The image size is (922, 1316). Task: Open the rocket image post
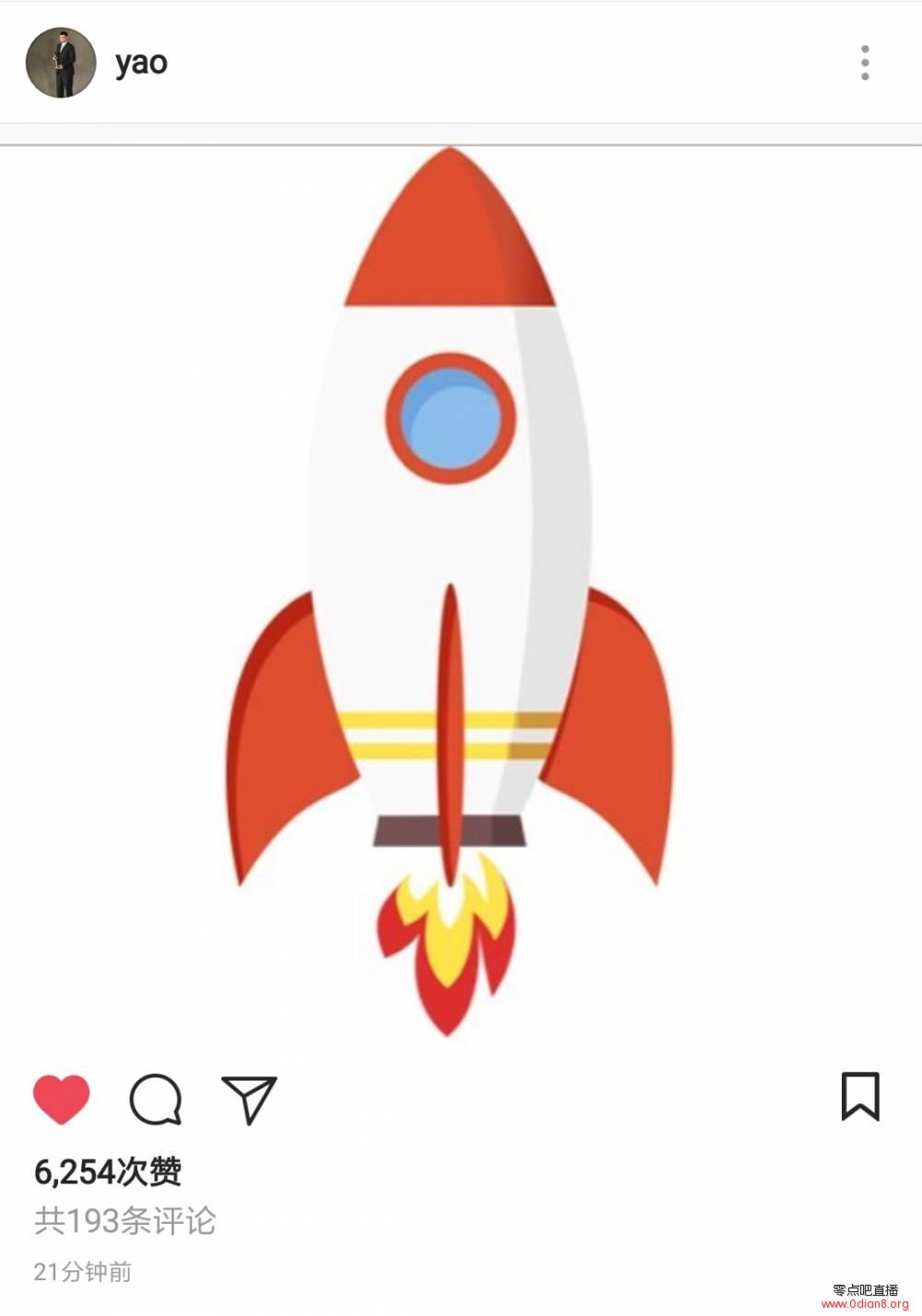(x=450, y=590)
